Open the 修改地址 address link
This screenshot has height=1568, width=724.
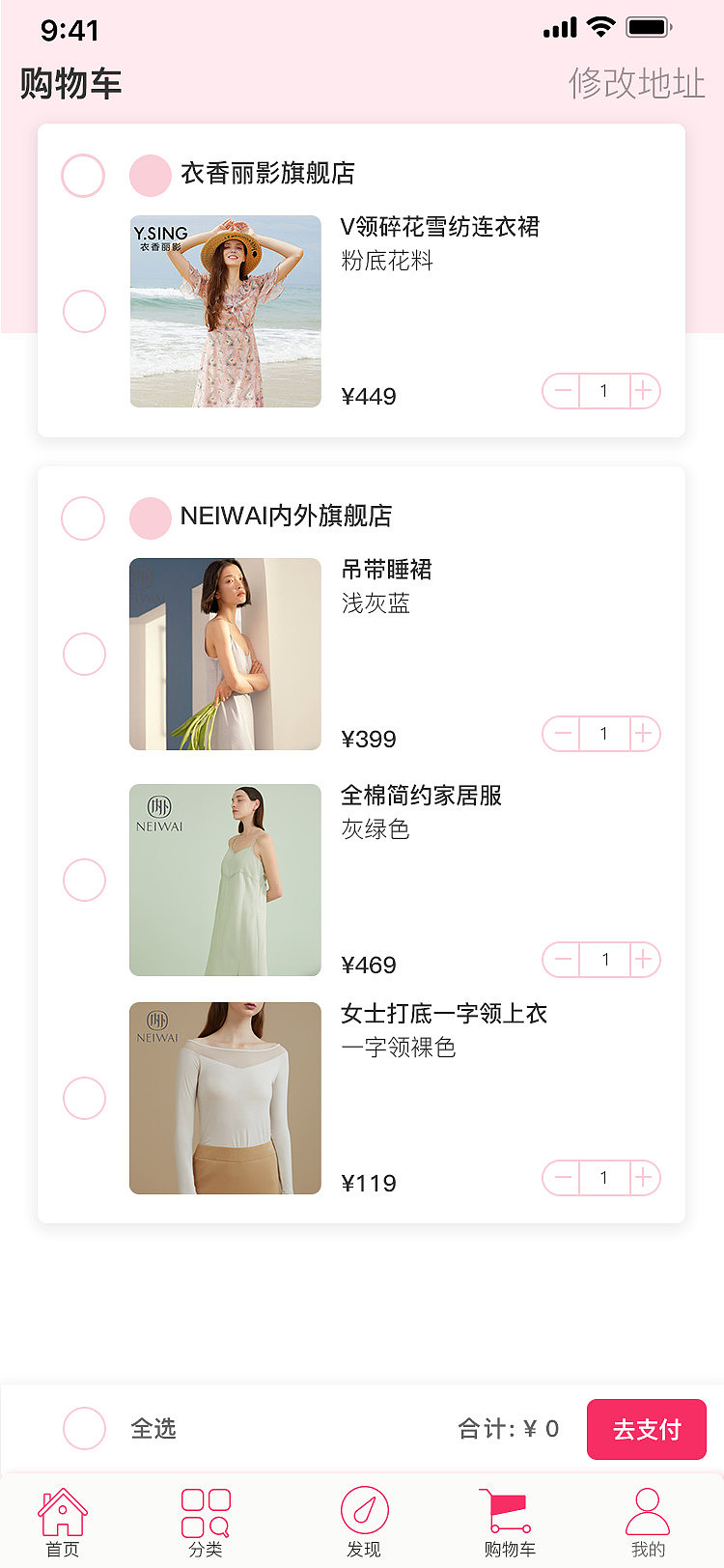click(x=636, y=85)
